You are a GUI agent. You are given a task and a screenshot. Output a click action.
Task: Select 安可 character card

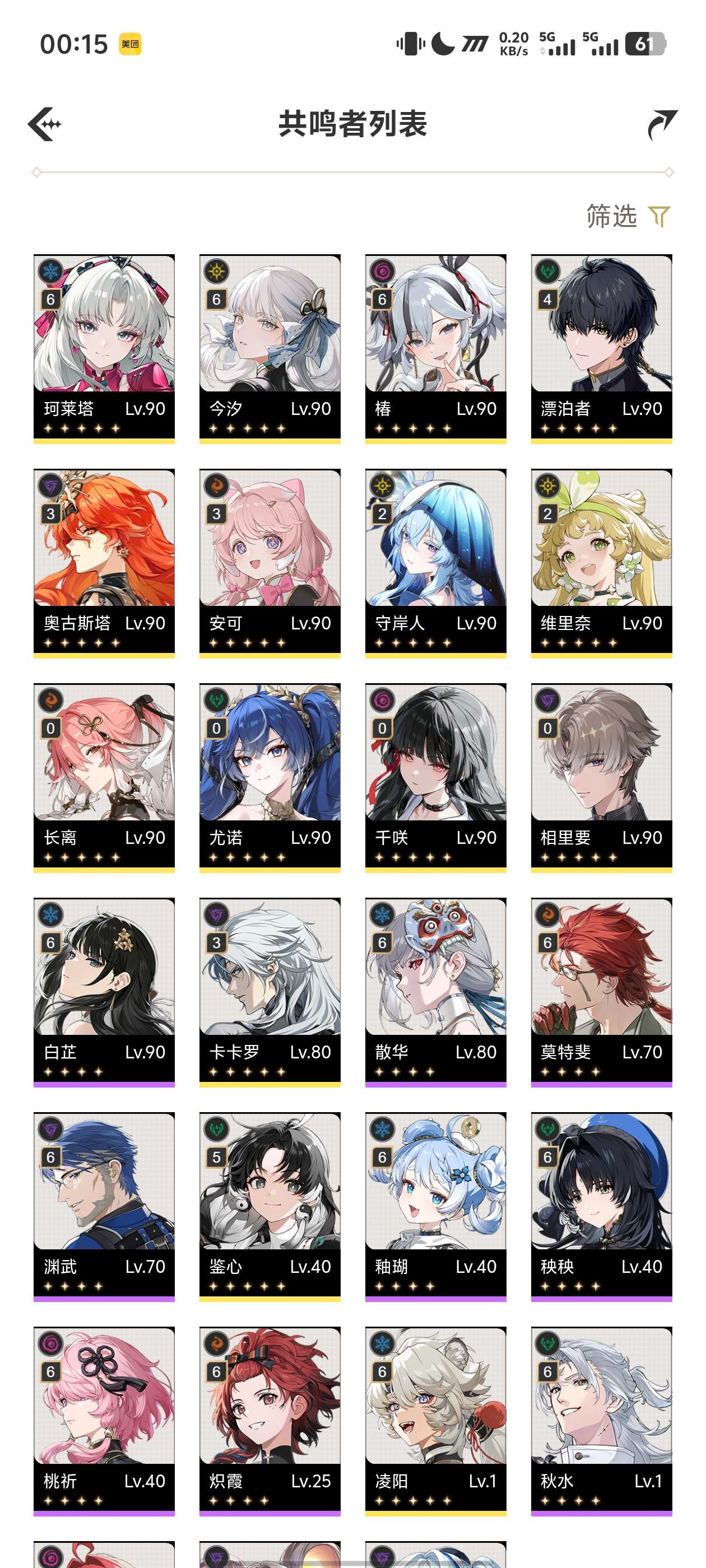click(x=270, y=563)
